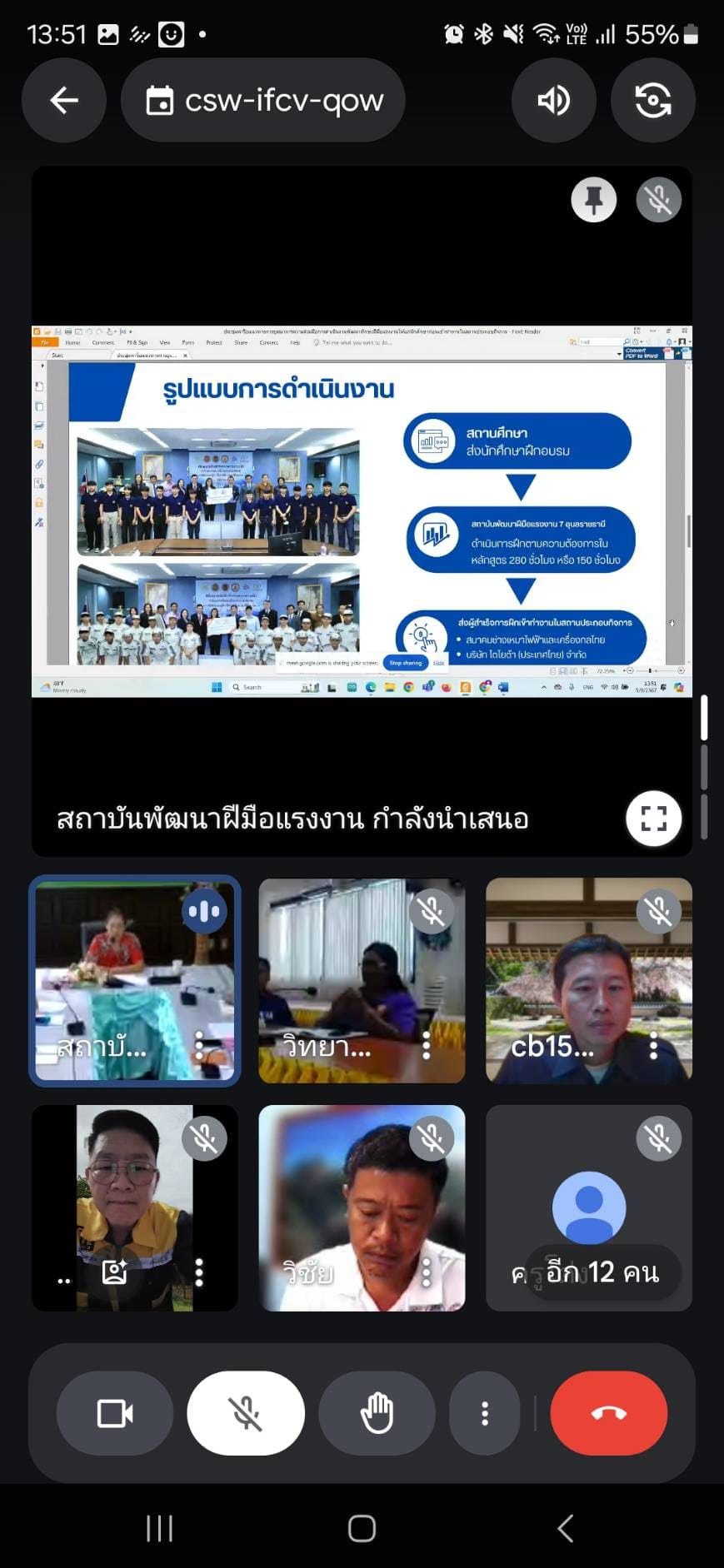Hang up and leave the call
The width and height of the screenshot is (724, 1568).
[x=609, y=1413]
